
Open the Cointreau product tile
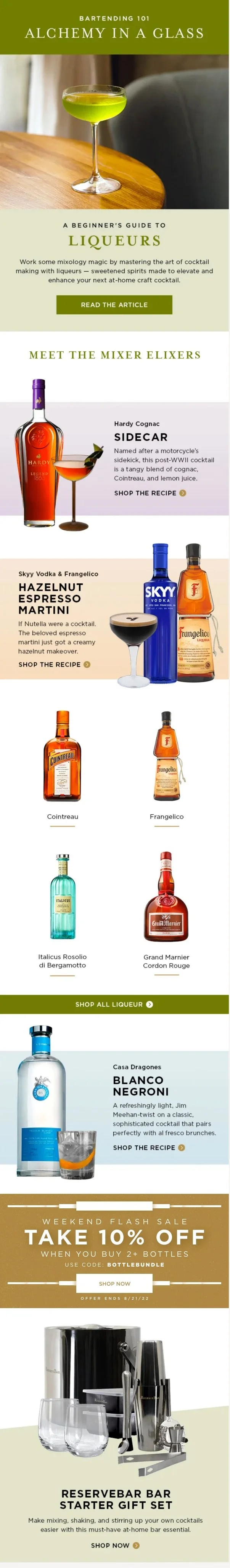[62, 768]
